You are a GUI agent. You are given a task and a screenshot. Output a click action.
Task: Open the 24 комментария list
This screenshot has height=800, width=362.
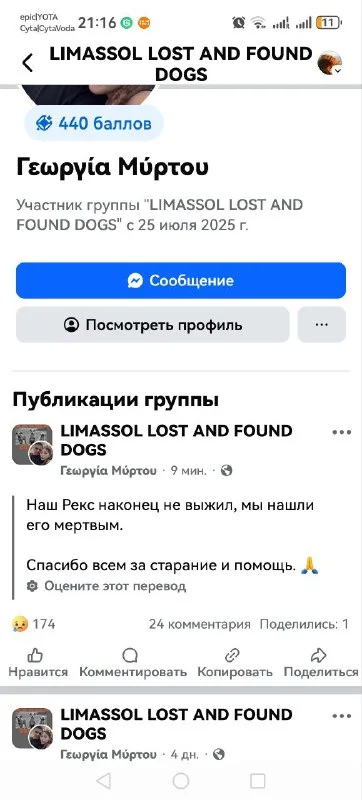point(200,624)
